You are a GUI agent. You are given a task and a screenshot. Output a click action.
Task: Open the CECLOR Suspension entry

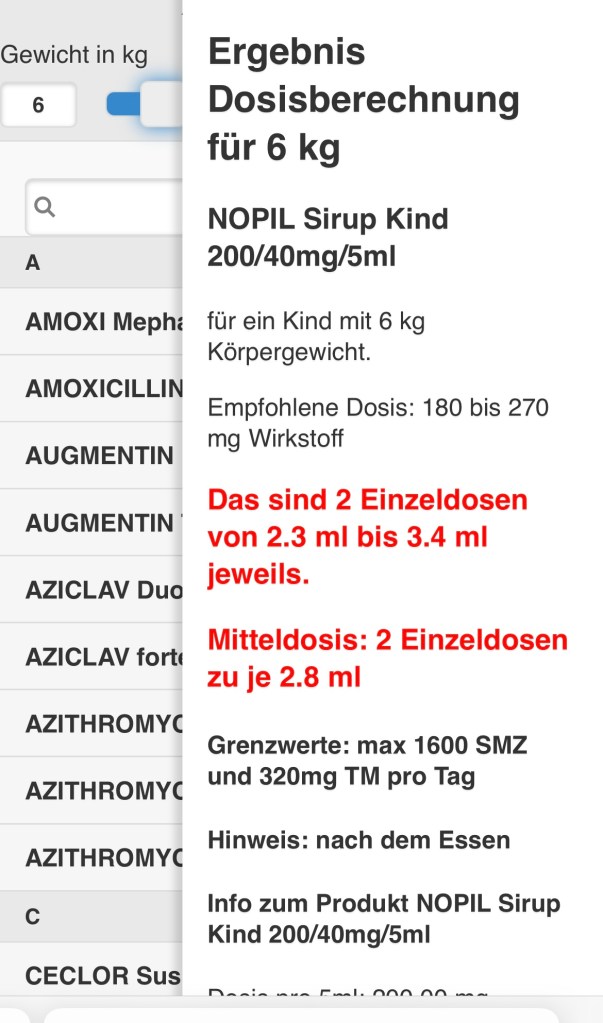pos(100,975)
